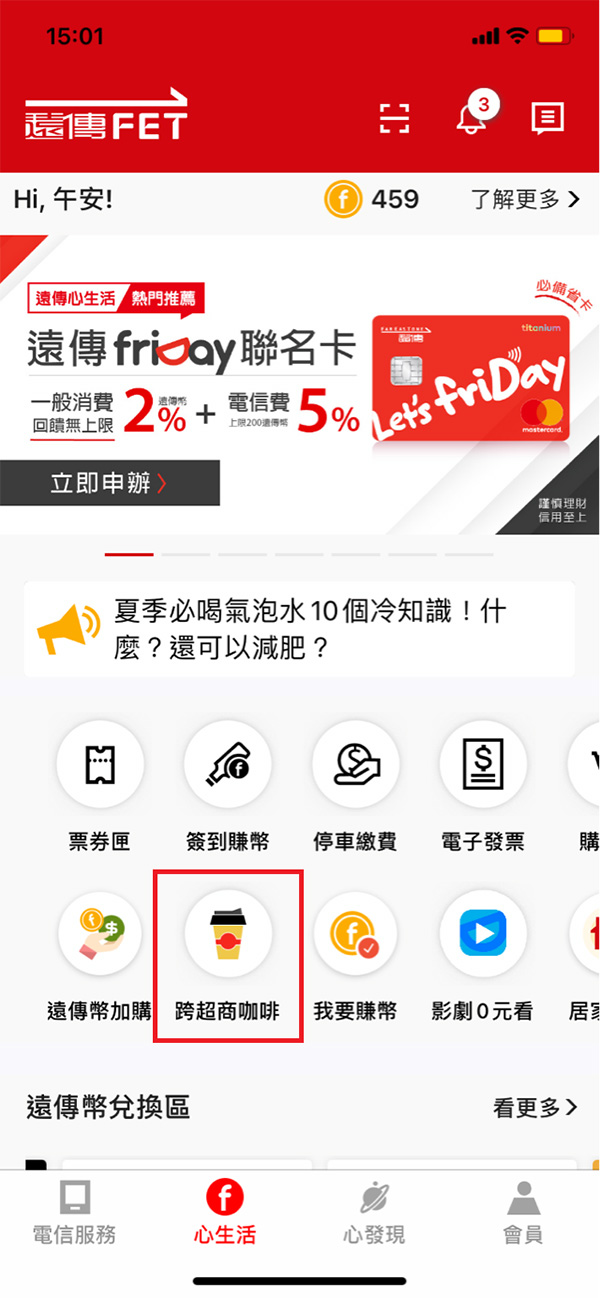
Task: Open 跨超商咖啡 shortcut
Action: [x=227, y=934]
